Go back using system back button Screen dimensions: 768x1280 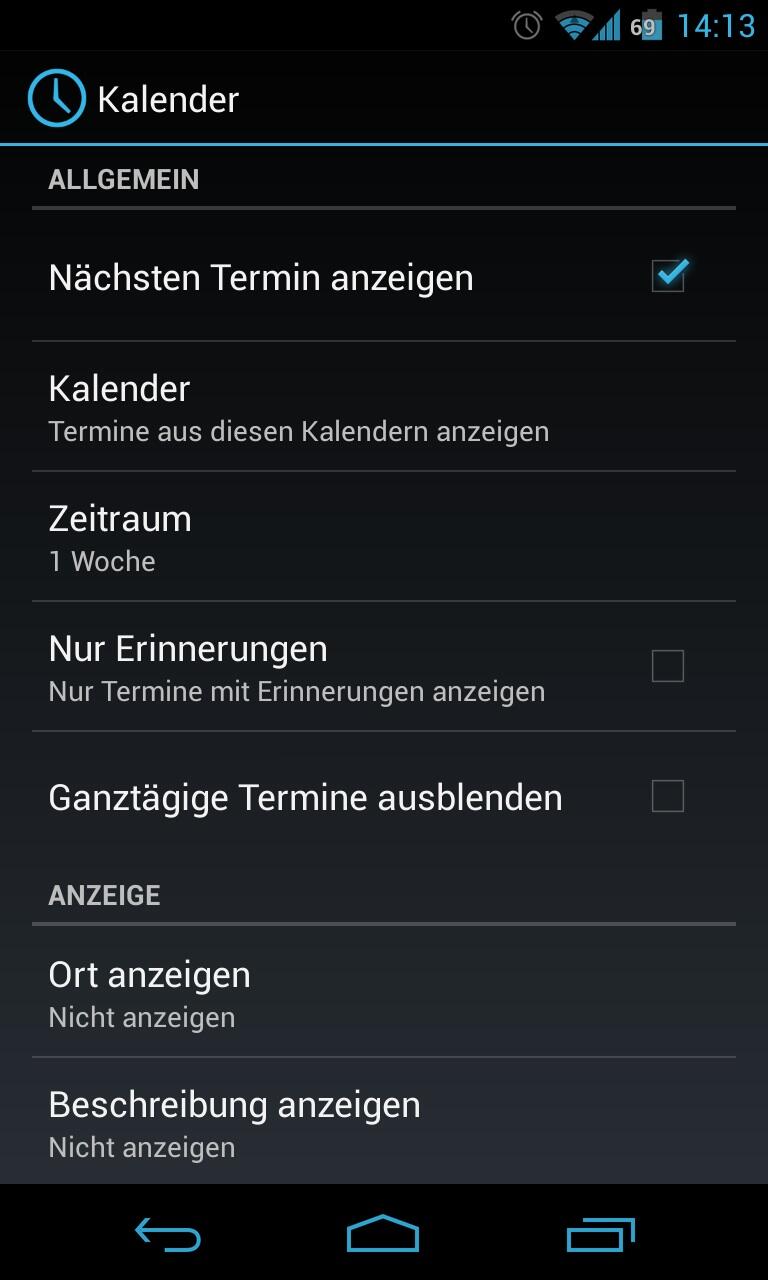pos(168,1235)
